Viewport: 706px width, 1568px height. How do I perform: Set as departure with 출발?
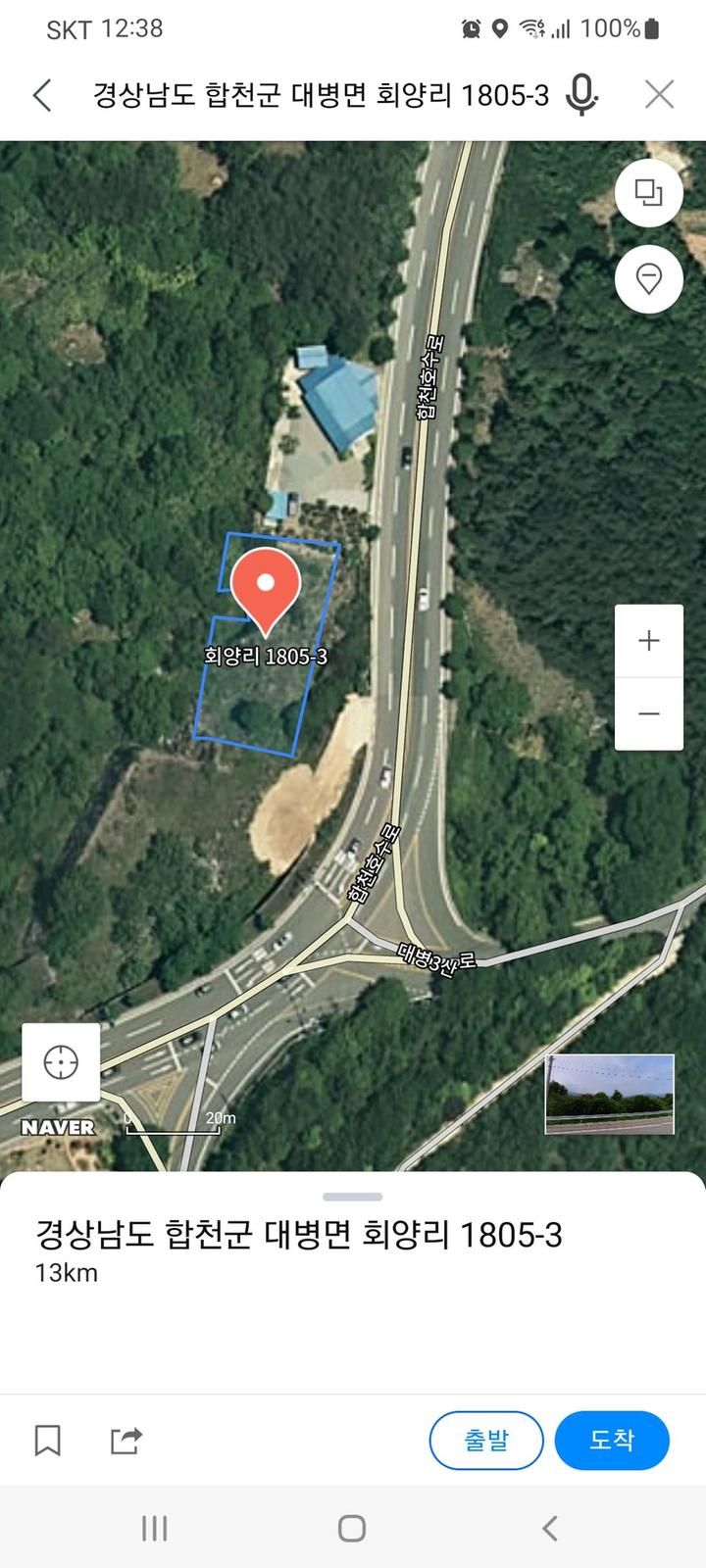click(486, 1440)
